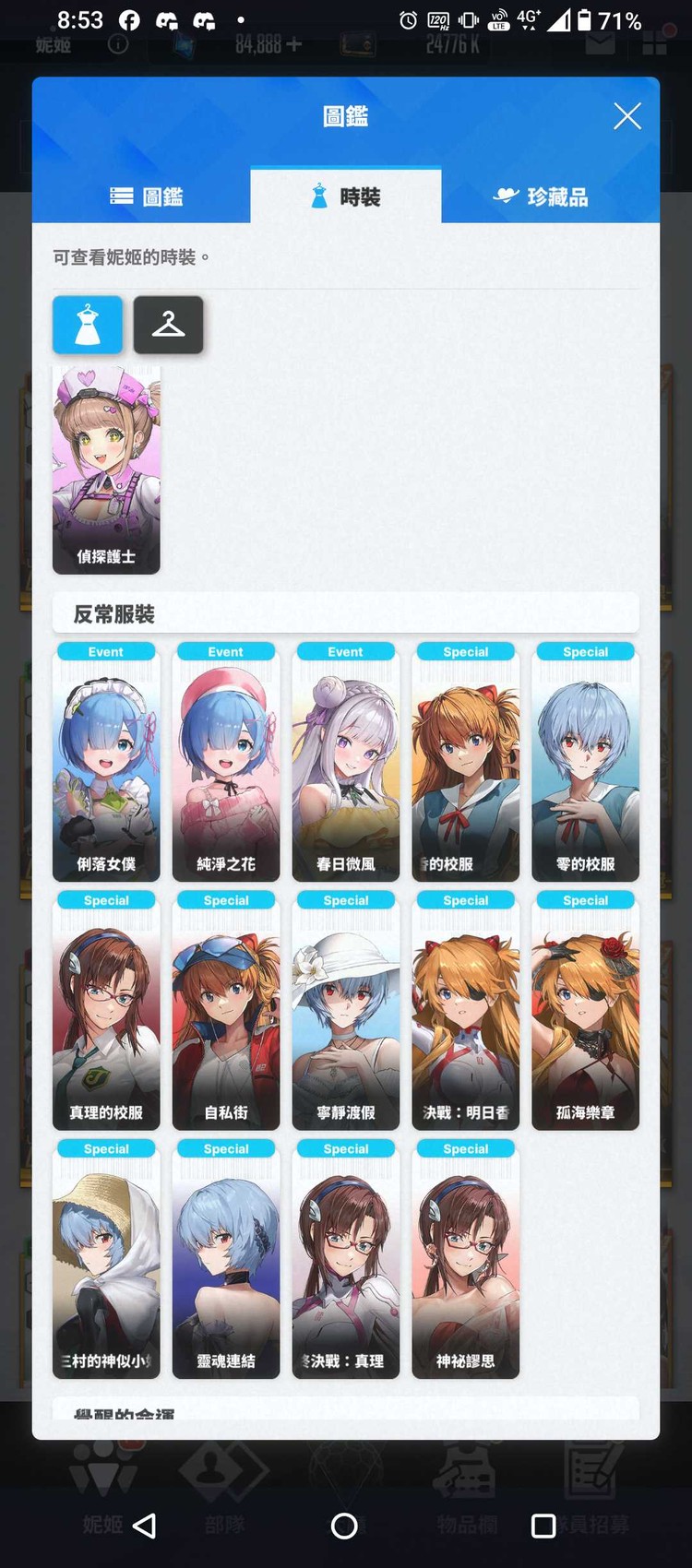View the 決戰:明日香 costume
This screenshot has height=1568, width=692.
pyautogui.click(x=465, y=1011)
